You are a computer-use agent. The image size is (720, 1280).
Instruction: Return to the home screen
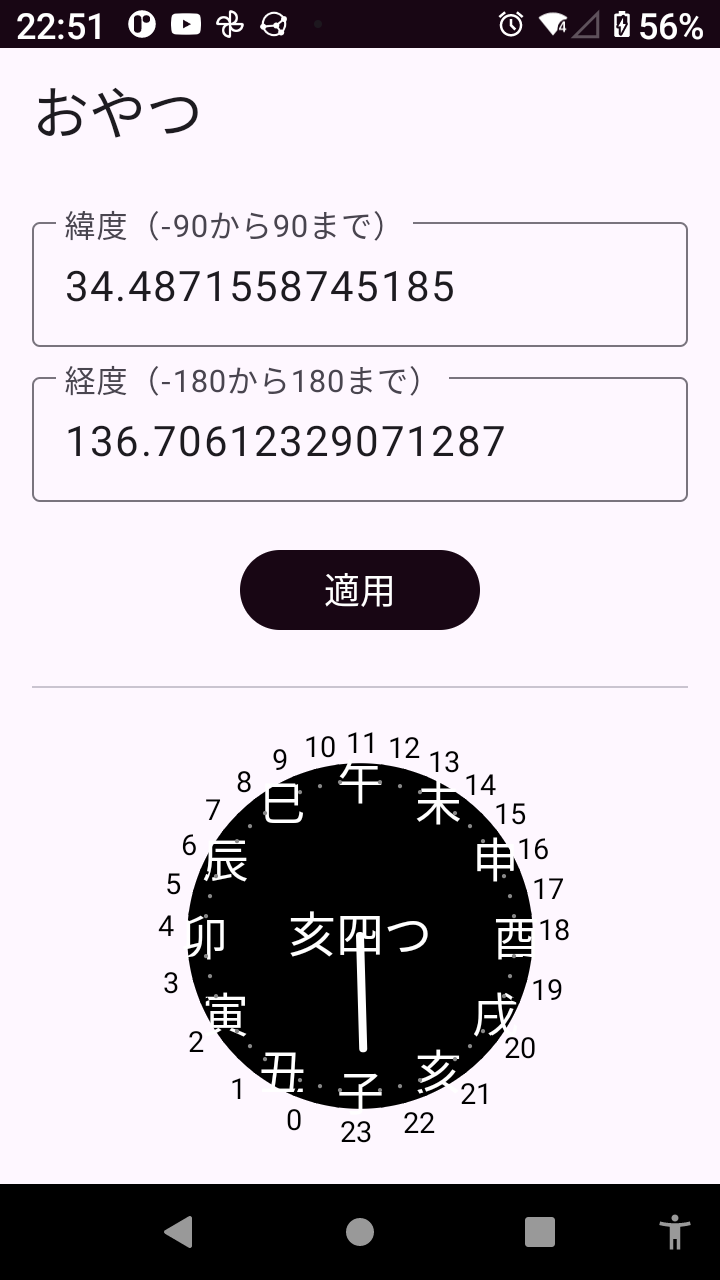[x=360, y=1232]
